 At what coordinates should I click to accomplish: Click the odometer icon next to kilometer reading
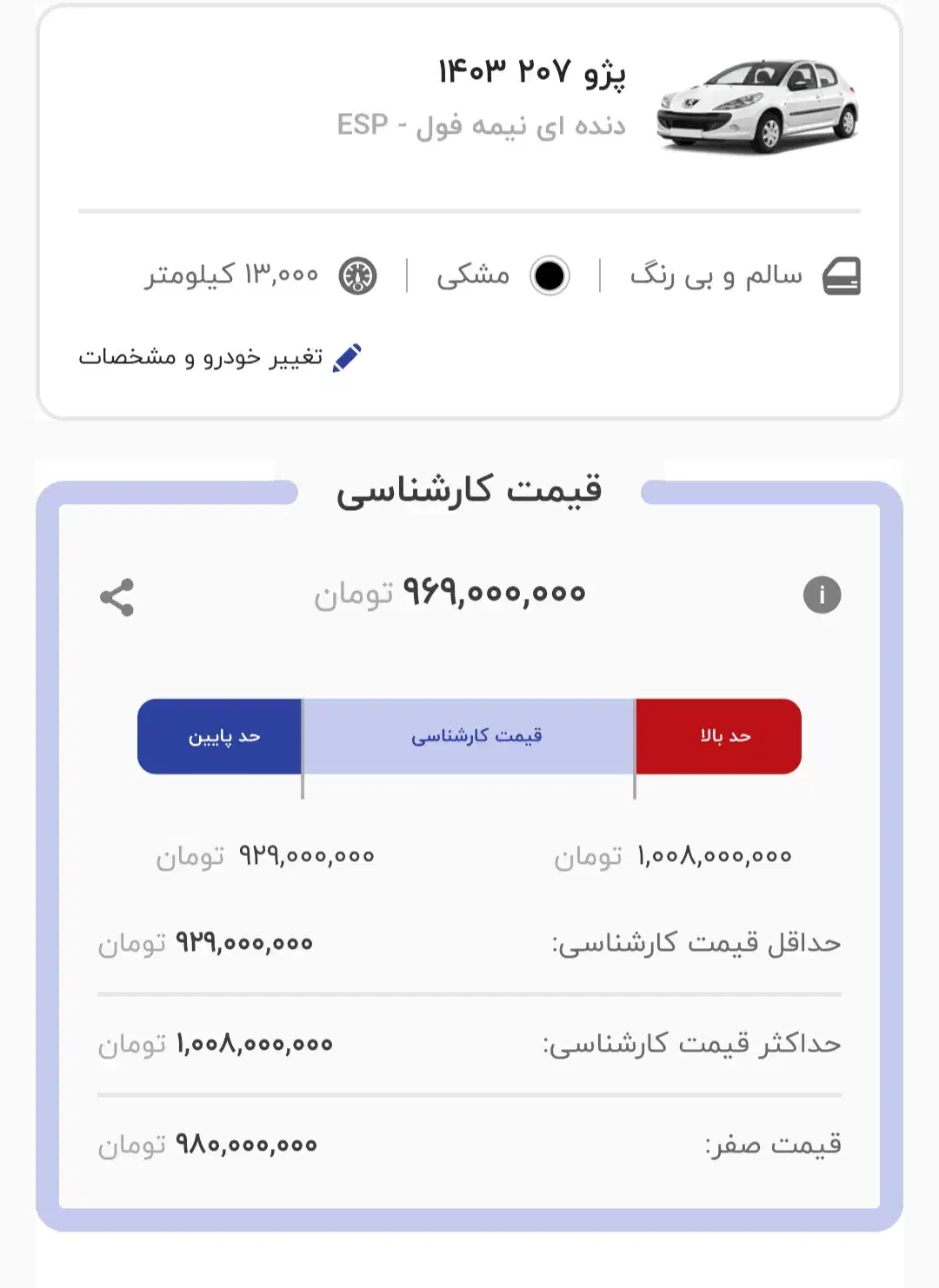[356, 276]
